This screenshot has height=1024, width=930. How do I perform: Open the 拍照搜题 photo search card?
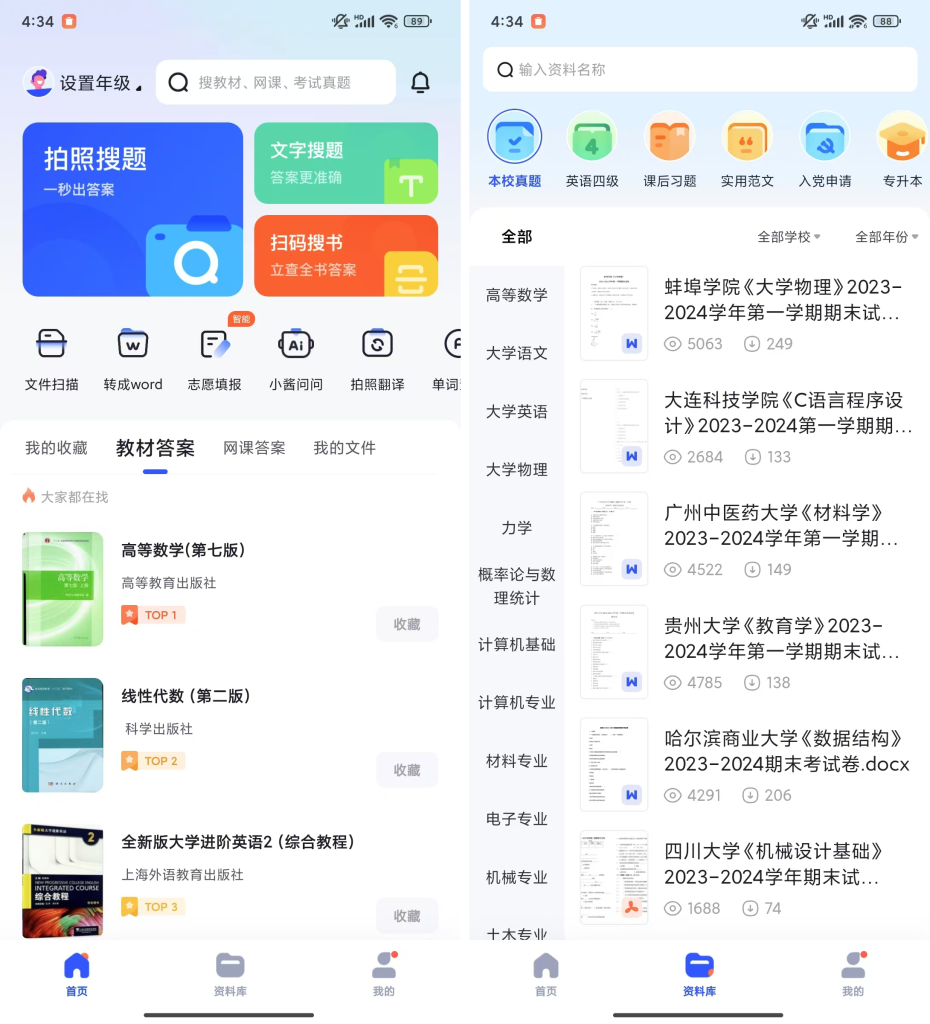[x=132, y=209]
